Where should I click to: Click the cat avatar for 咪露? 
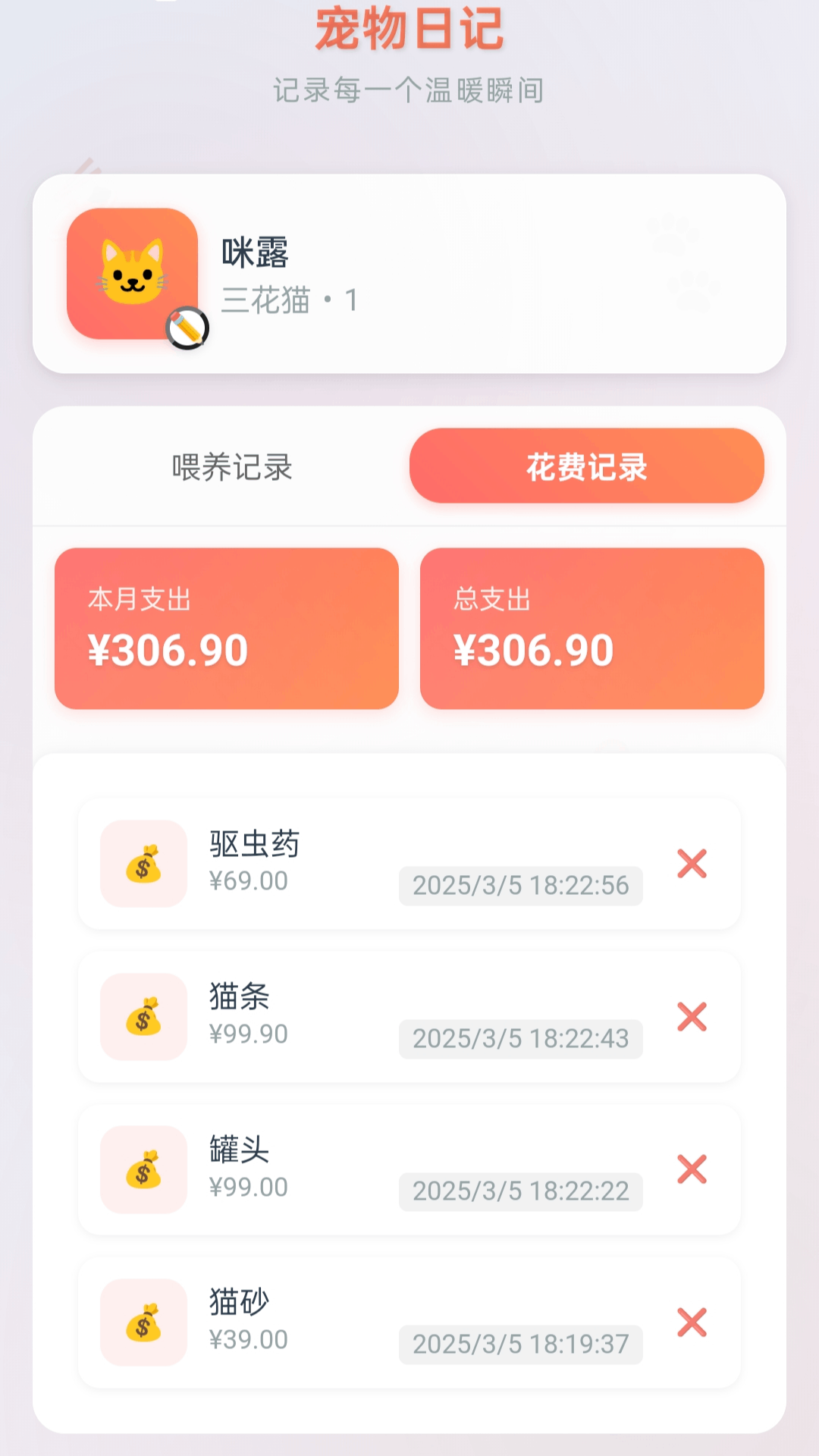(133, 273)
